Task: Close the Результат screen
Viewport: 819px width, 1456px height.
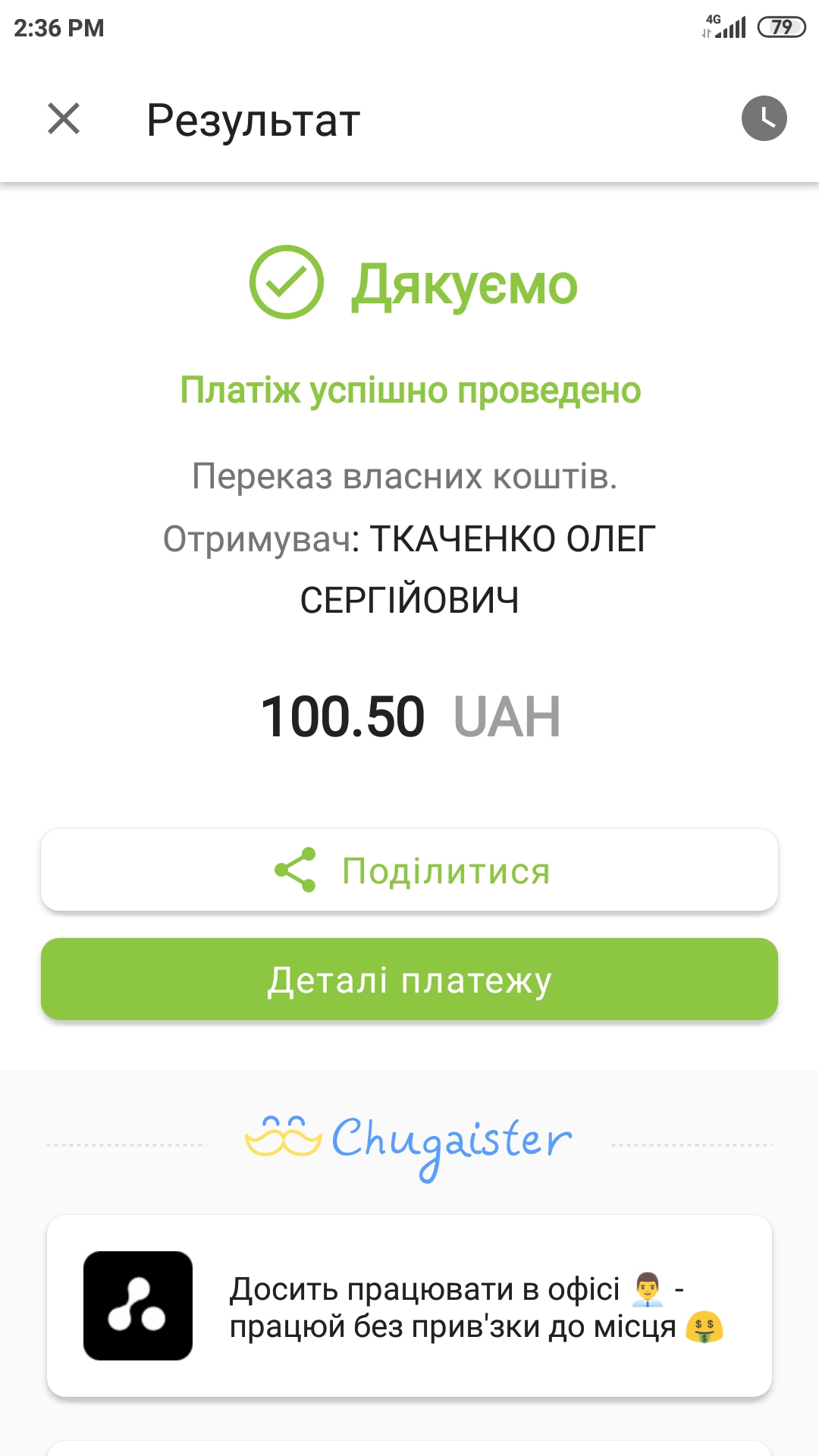Action: click(64, 119)
